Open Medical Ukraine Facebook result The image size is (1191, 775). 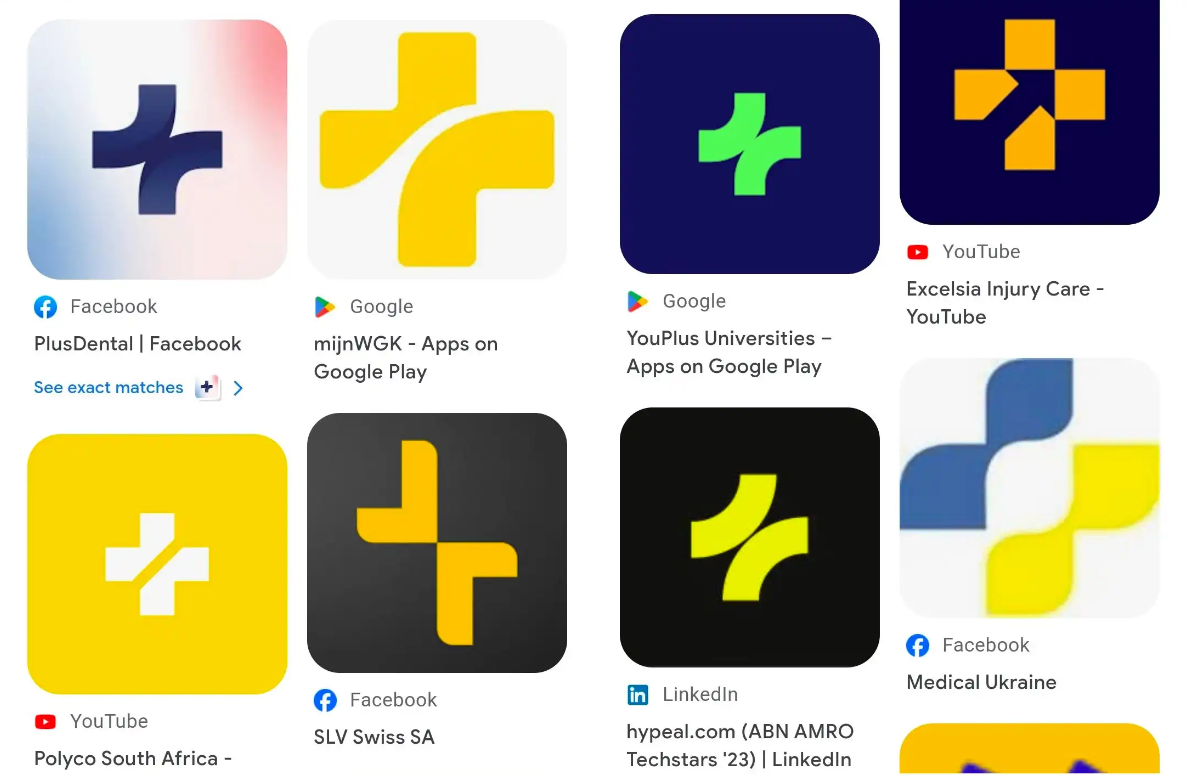(981, 682)
